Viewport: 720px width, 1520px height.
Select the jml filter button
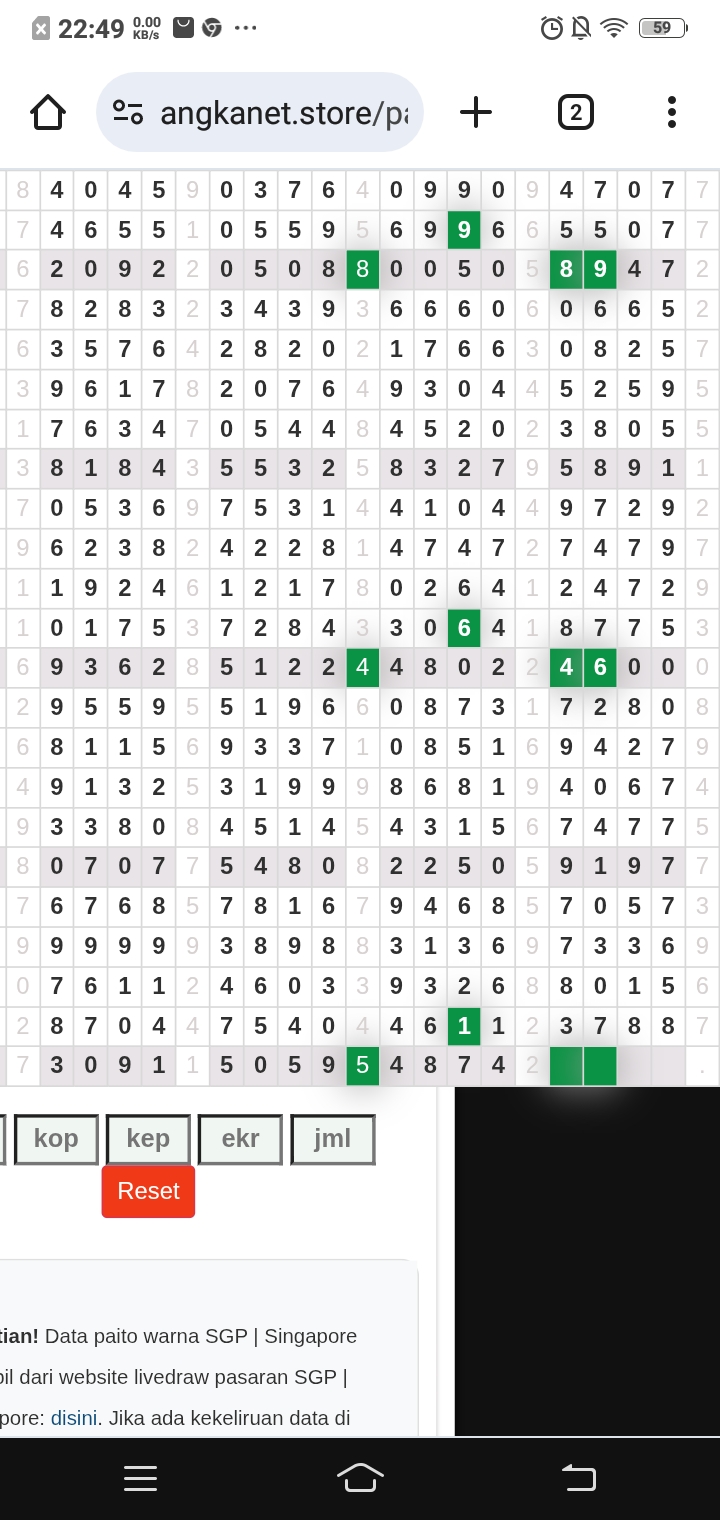click(x=332, y=1139)
